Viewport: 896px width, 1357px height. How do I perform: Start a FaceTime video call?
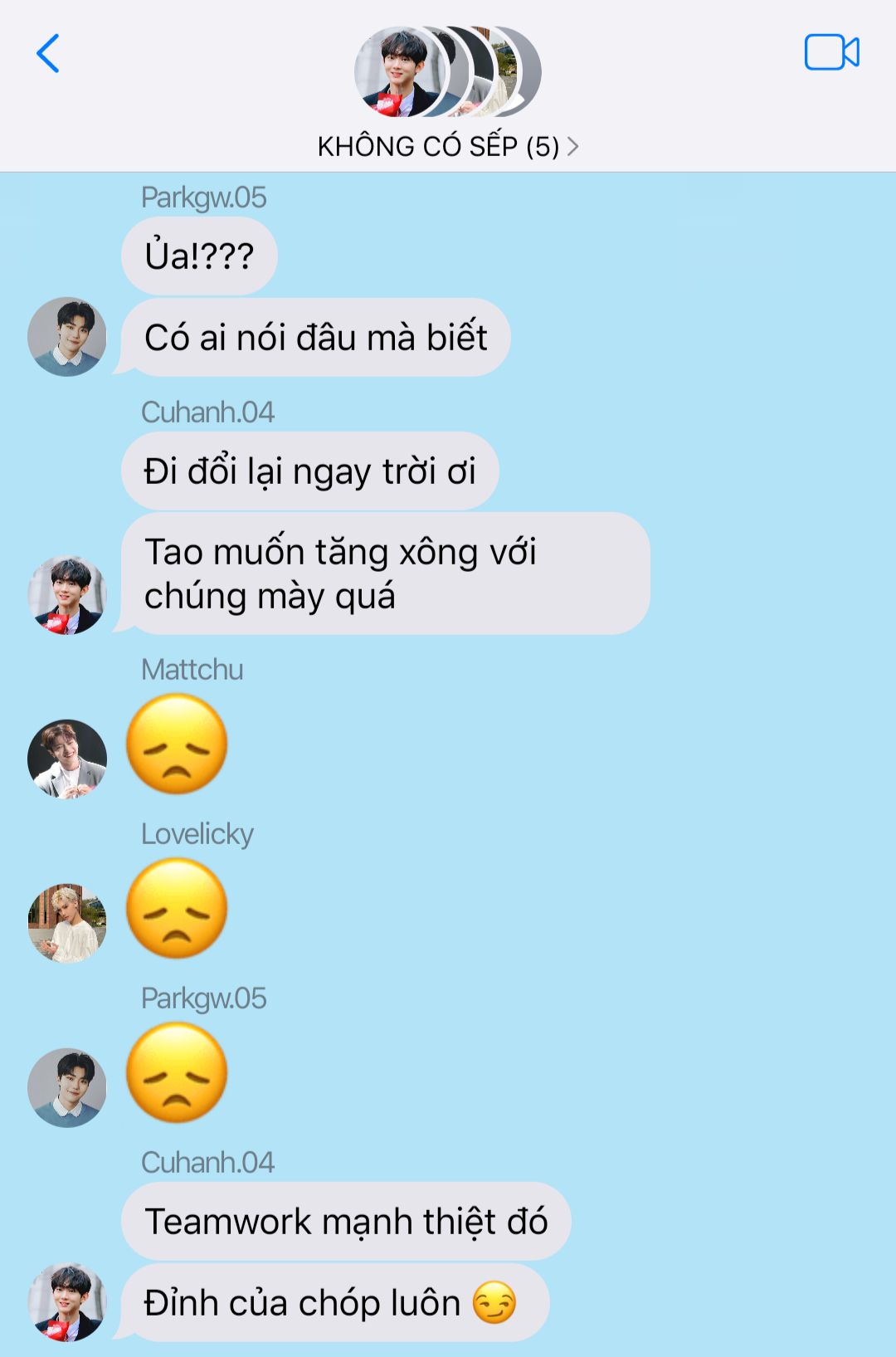(831, 52)
